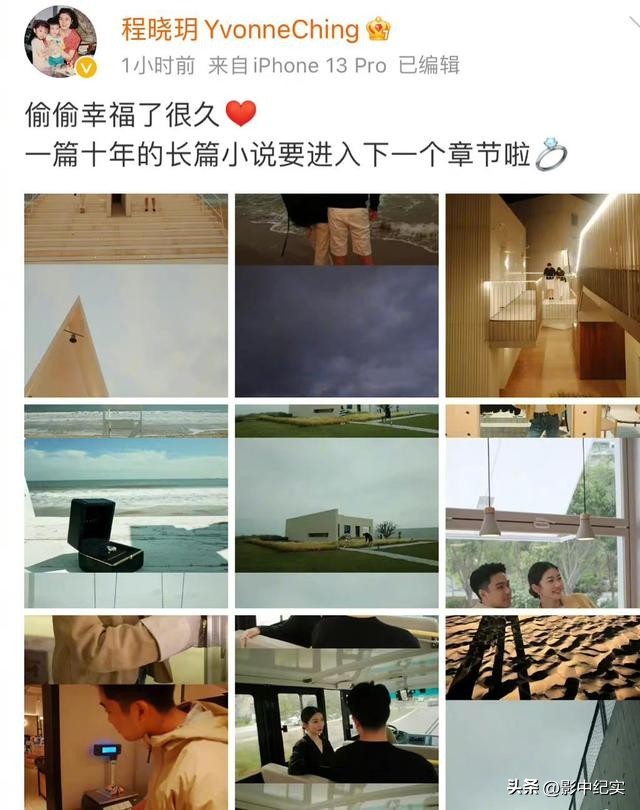The height and width of the screenshot is (810, 640).
Task: View the ring box beach photo
Action: 126,506
